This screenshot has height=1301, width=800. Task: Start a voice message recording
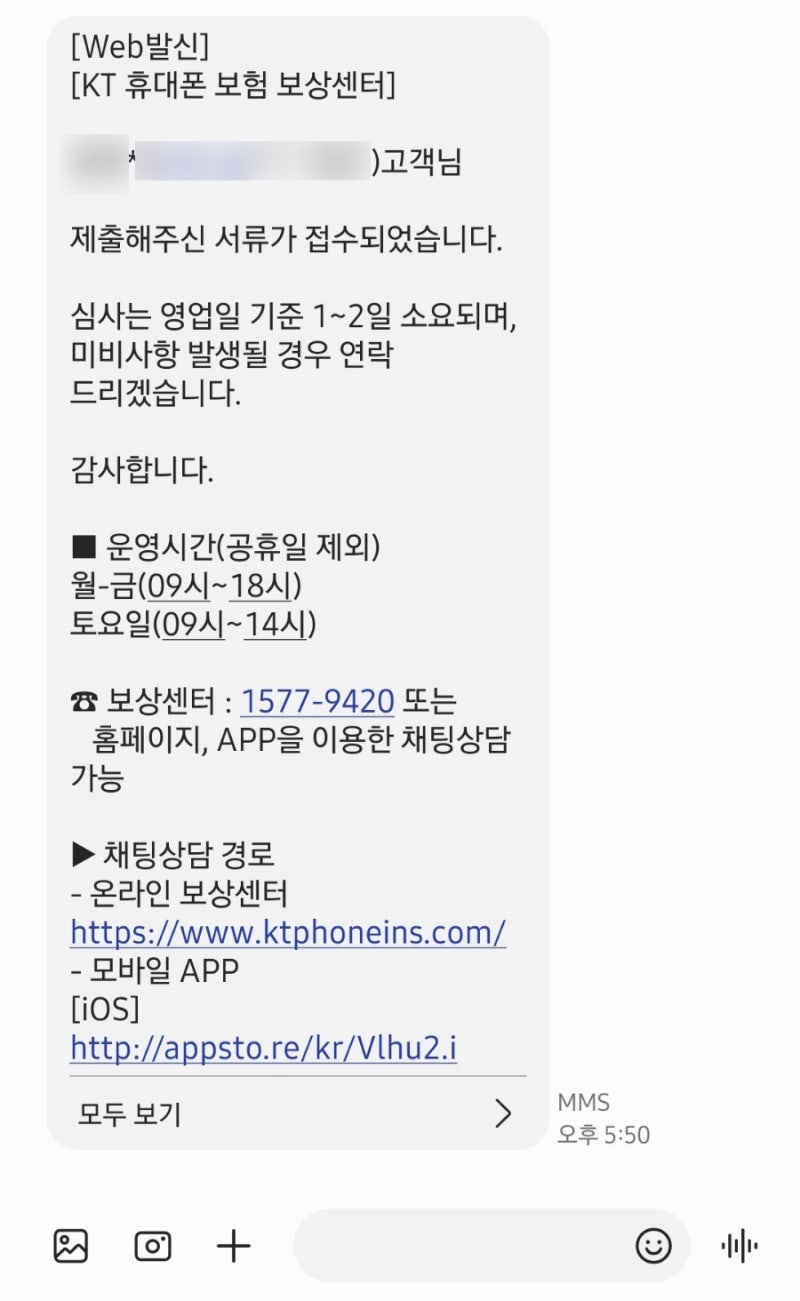tap(739, 1246)
